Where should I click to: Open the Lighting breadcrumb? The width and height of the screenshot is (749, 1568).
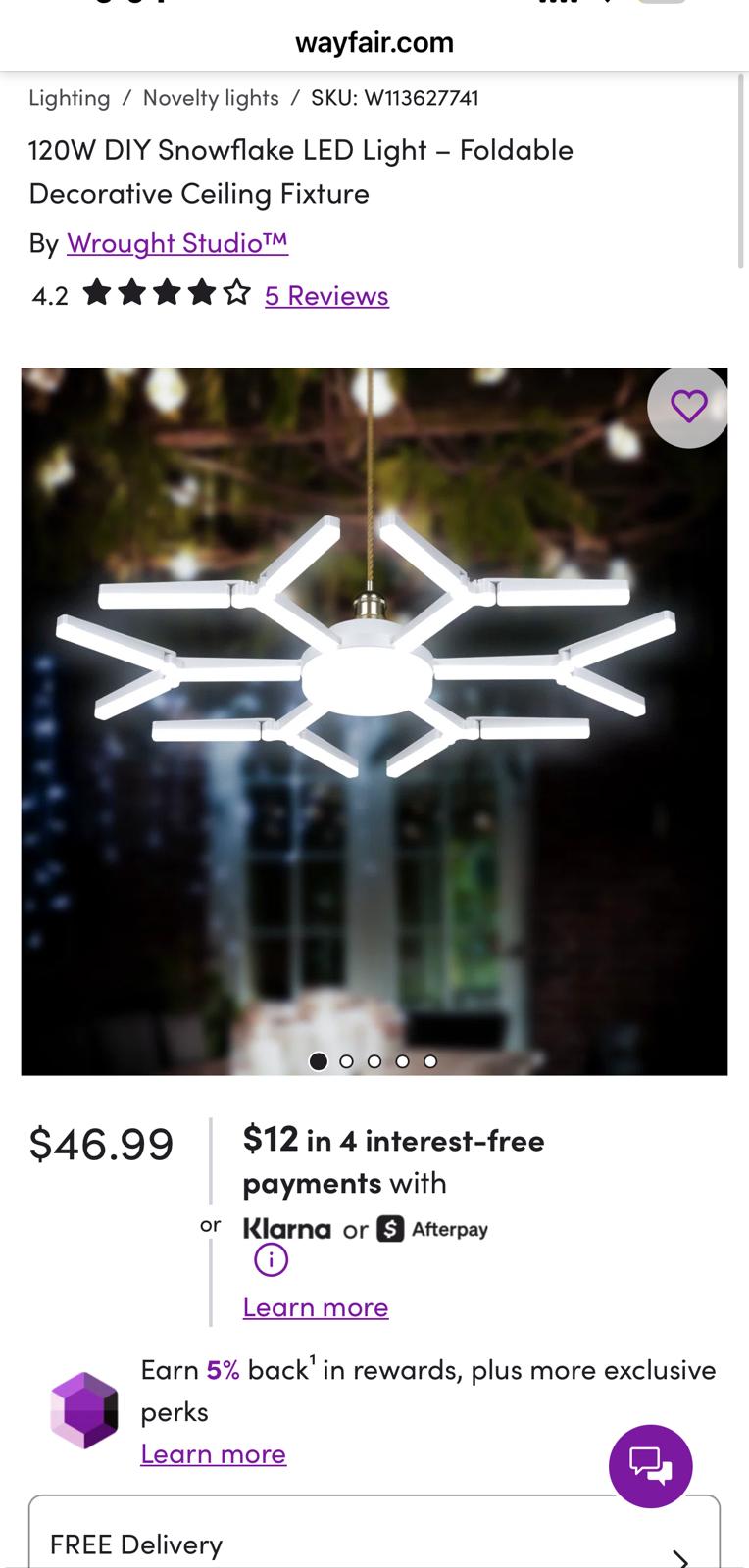point(69,98)
